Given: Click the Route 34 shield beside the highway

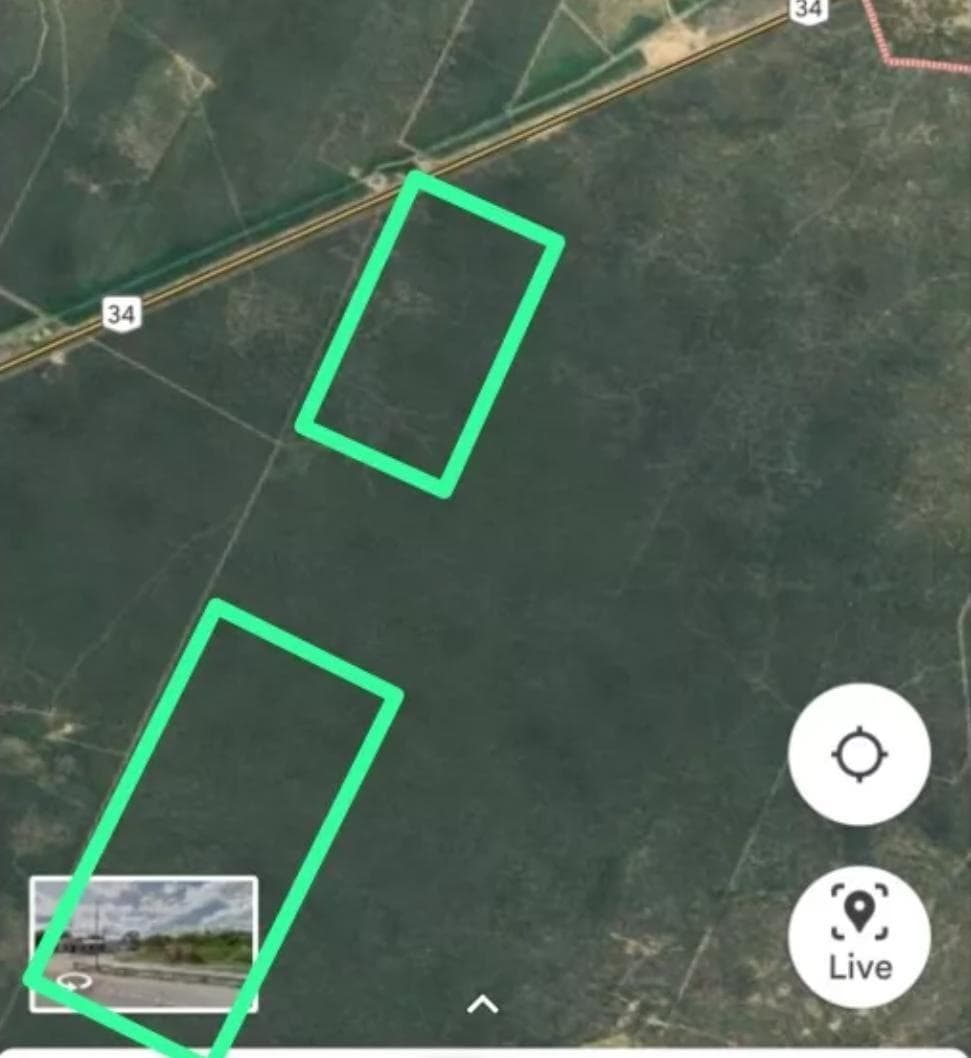Looking at the screenshot, I should (x=122, y=313).
